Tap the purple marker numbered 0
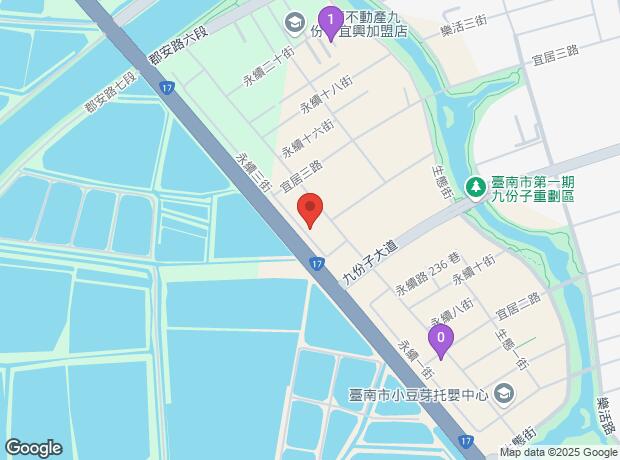Image resolution: width=620 pixels, height=460 pixels. coord(440,339)
